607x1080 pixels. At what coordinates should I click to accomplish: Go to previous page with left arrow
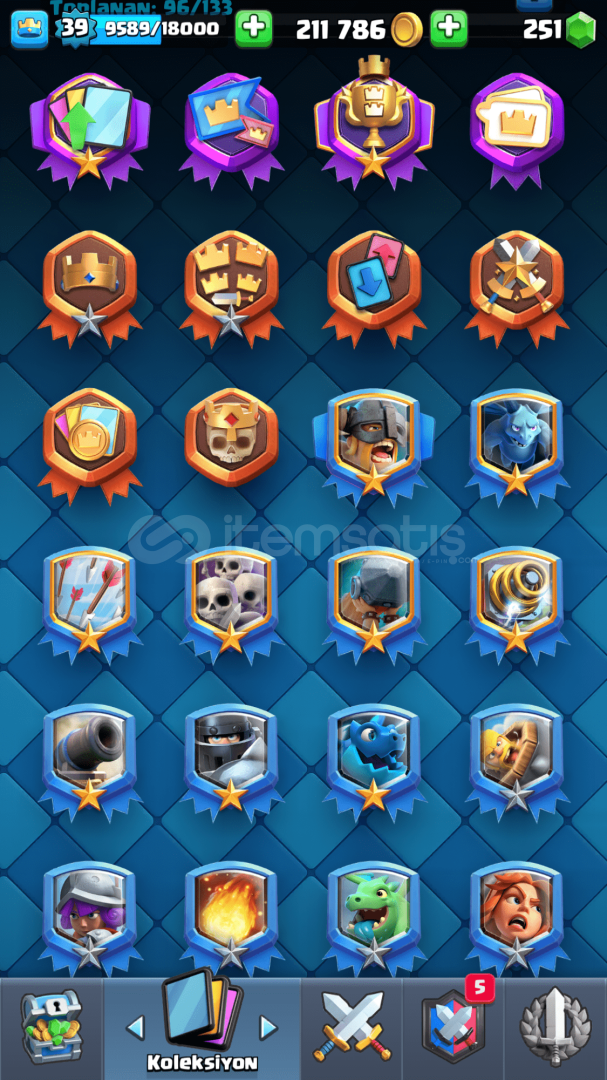coord(136,1028)
